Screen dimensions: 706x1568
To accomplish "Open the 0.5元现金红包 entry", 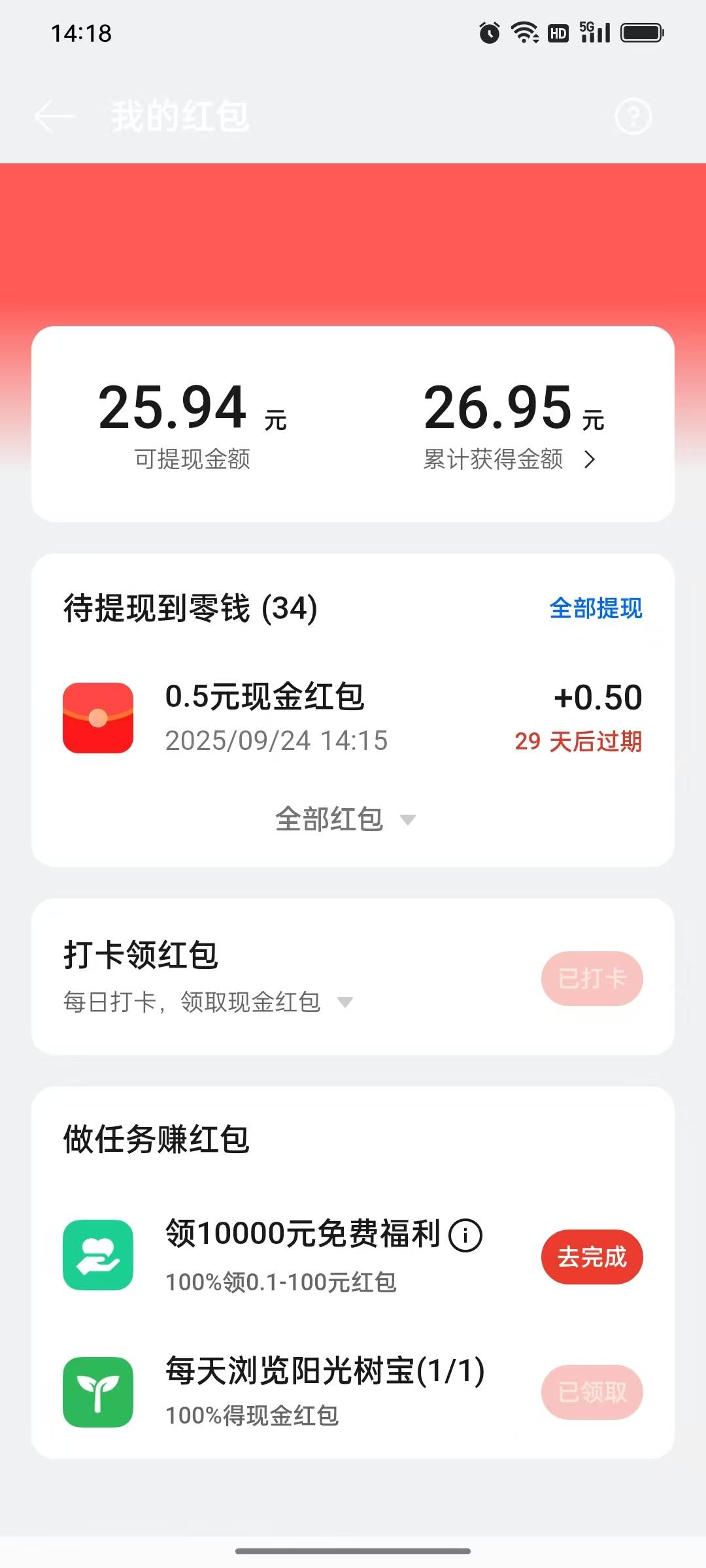I will pos(353,717).
